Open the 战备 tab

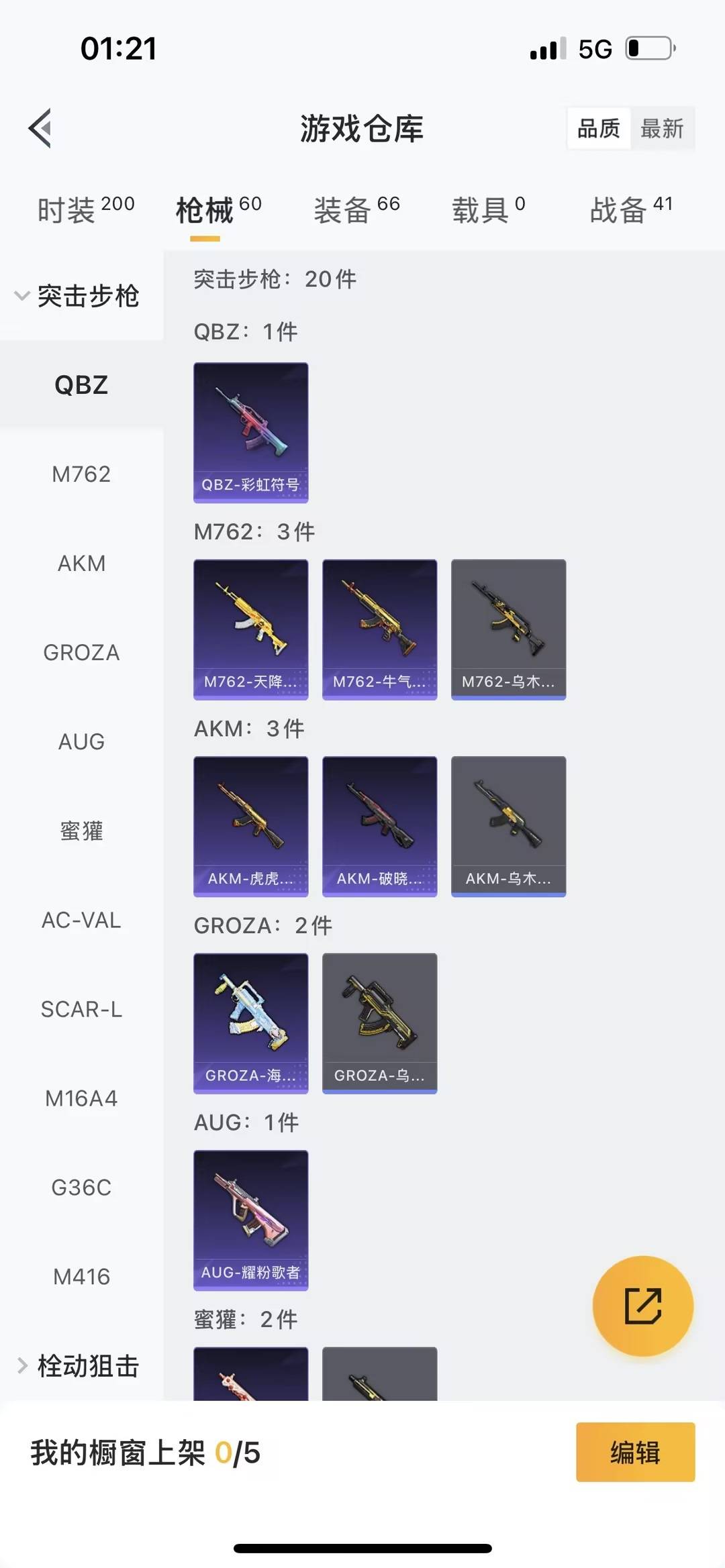630,210
